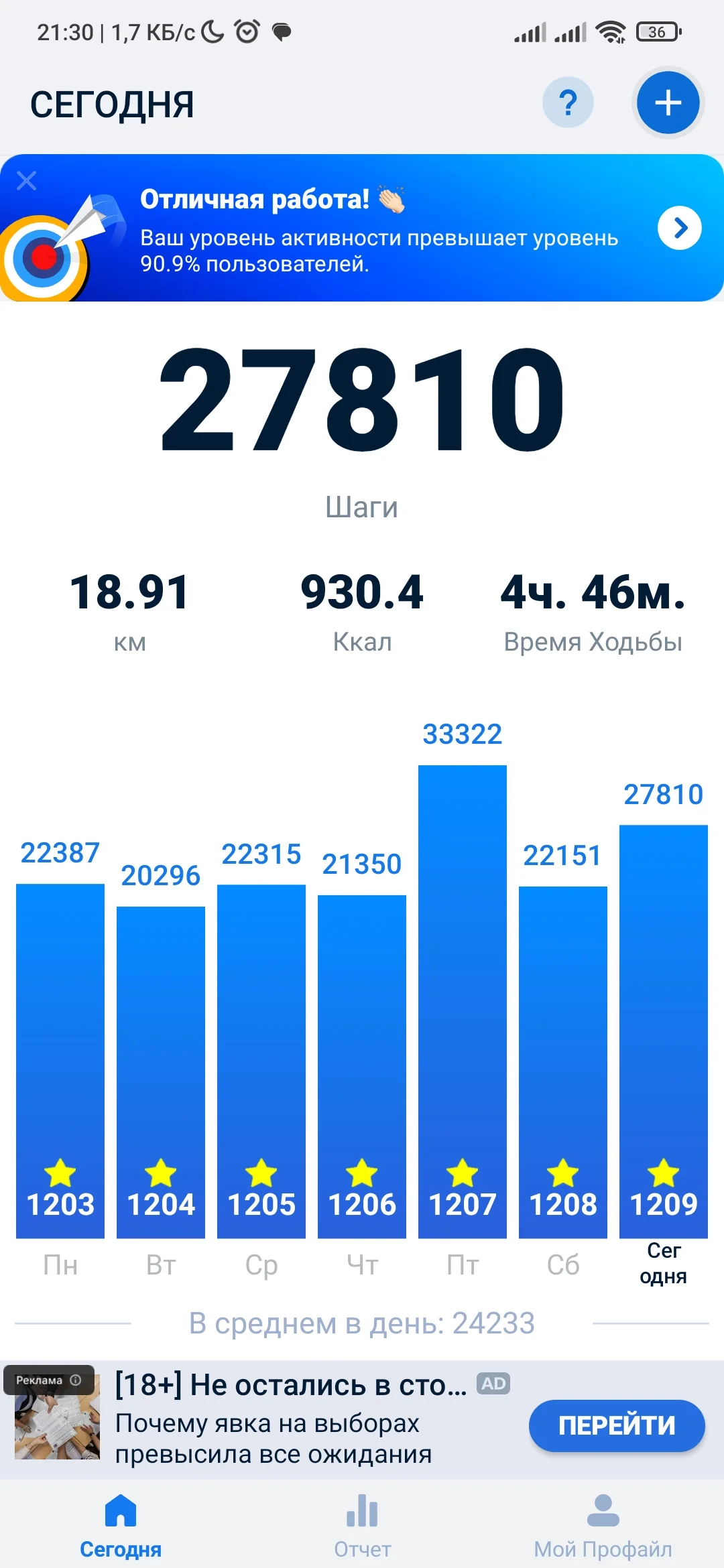
Task: Select the Tuesday bar with 20296 steps
Action: click(161, 1071)
